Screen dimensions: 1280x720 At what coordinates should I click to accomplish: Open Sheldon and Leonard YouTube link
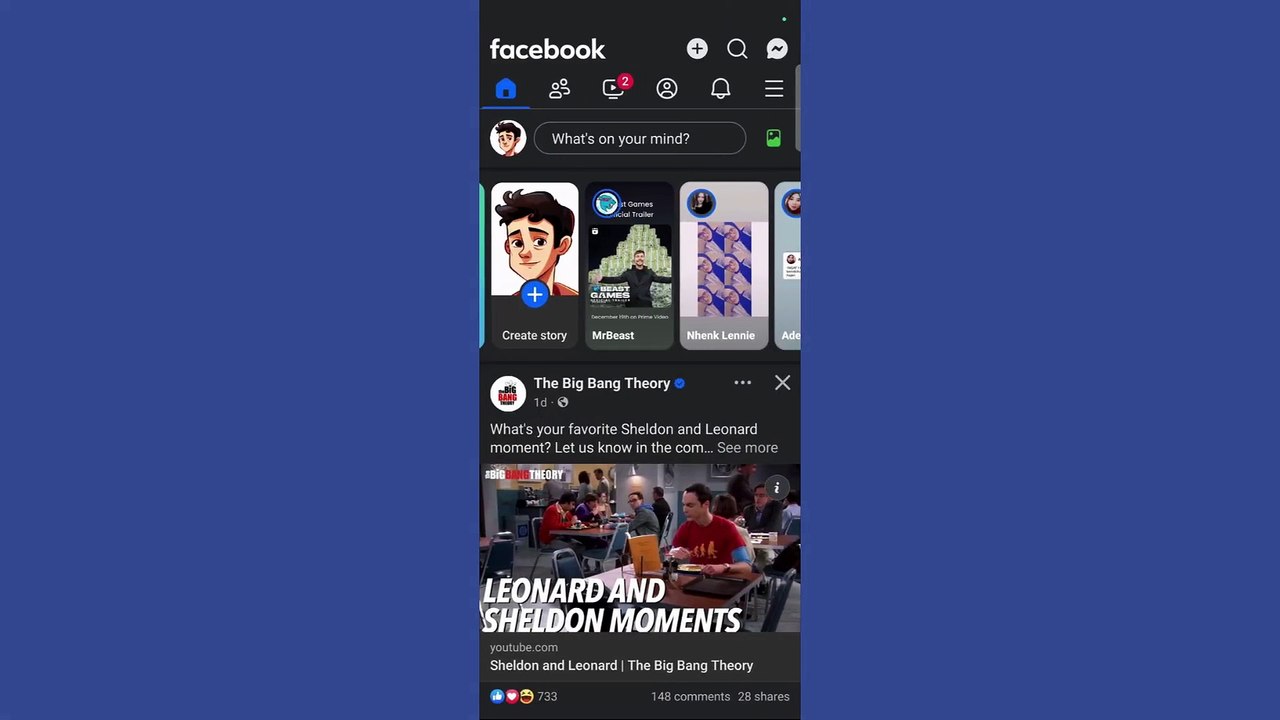[x=621, y=665]
